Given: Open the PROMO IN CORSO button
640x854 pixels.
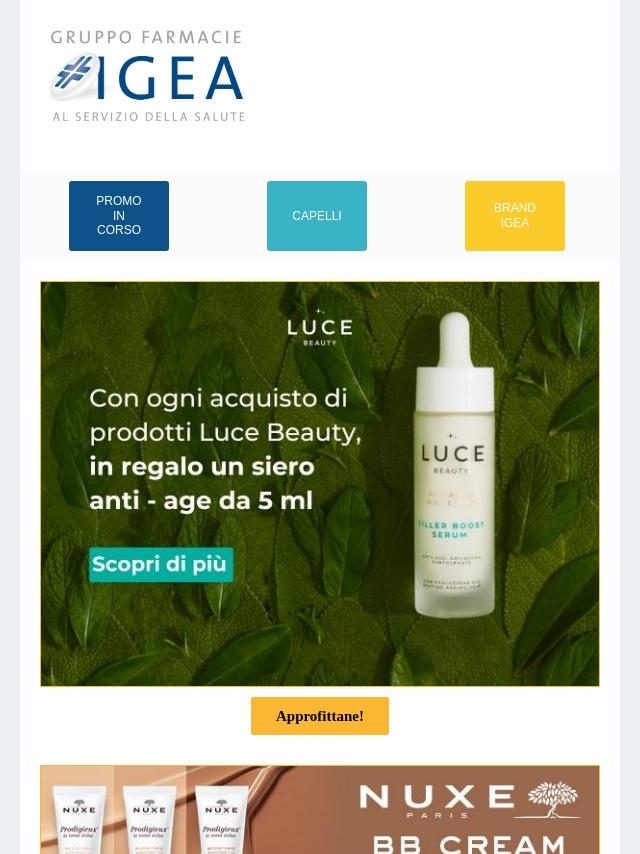Looking at the screenshot, I should 119,216.
